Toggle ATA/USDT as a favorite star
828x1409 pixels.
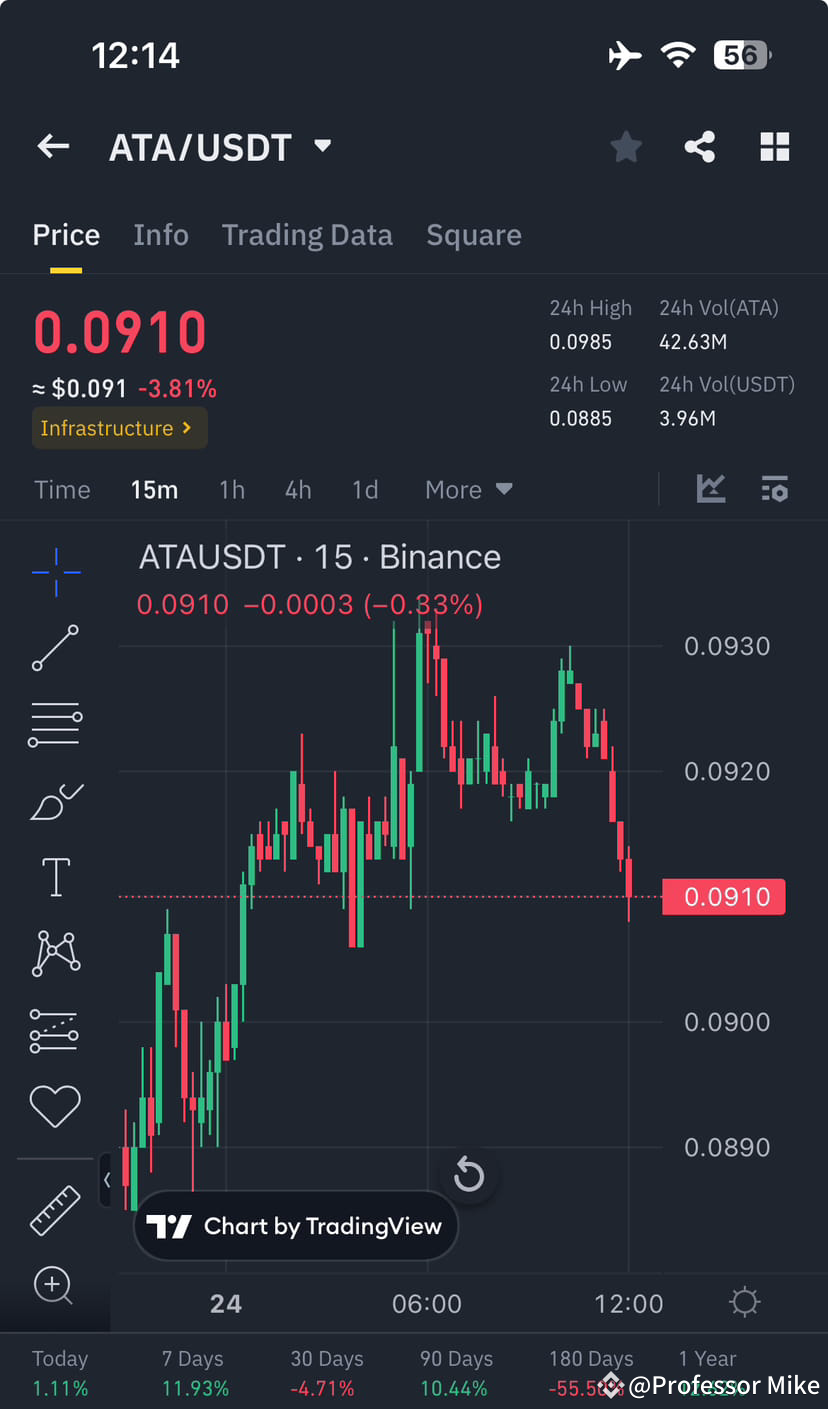click(x=626, y=146)
